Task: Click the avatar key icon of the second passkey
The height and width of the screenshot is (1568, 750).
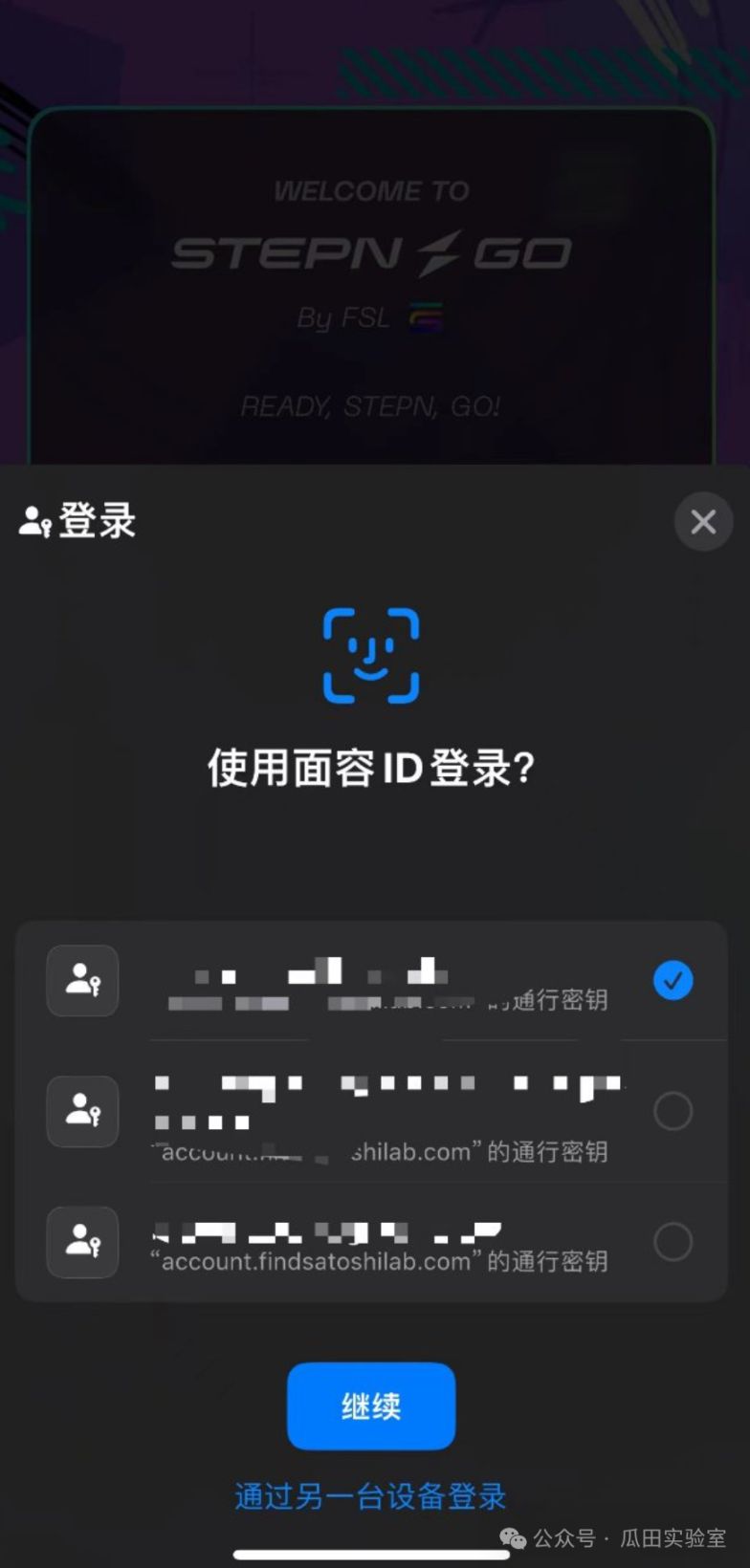Action: coord(81,1111)
